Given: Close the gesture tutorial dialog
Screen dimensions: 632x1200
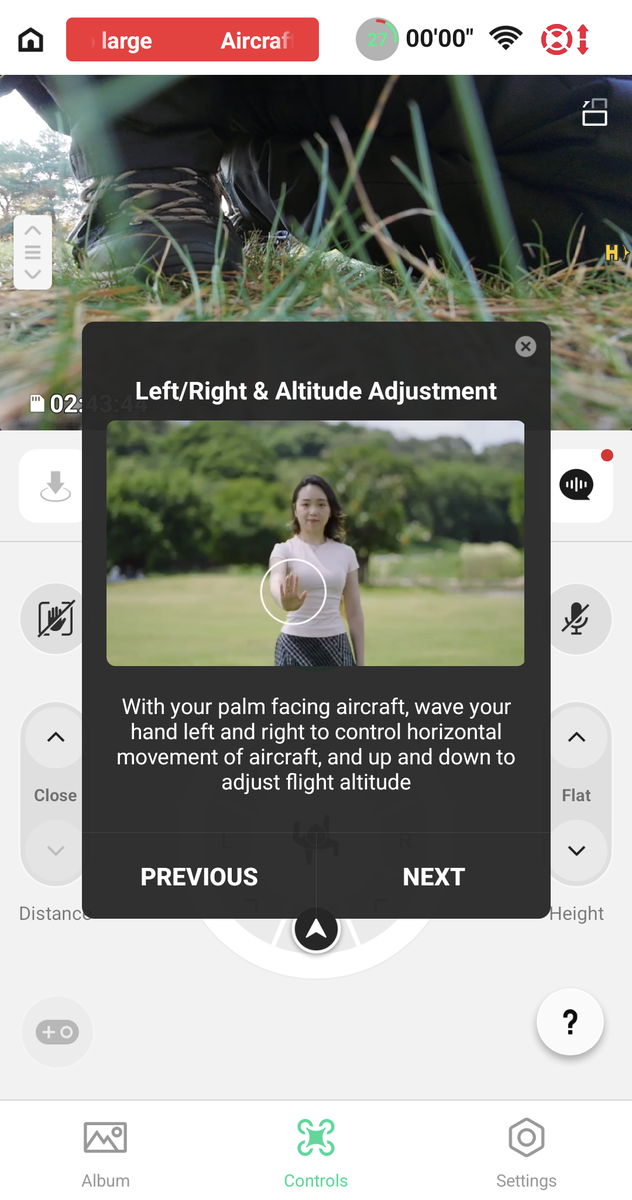Looking at the screenshot, I should click(525, 346).
